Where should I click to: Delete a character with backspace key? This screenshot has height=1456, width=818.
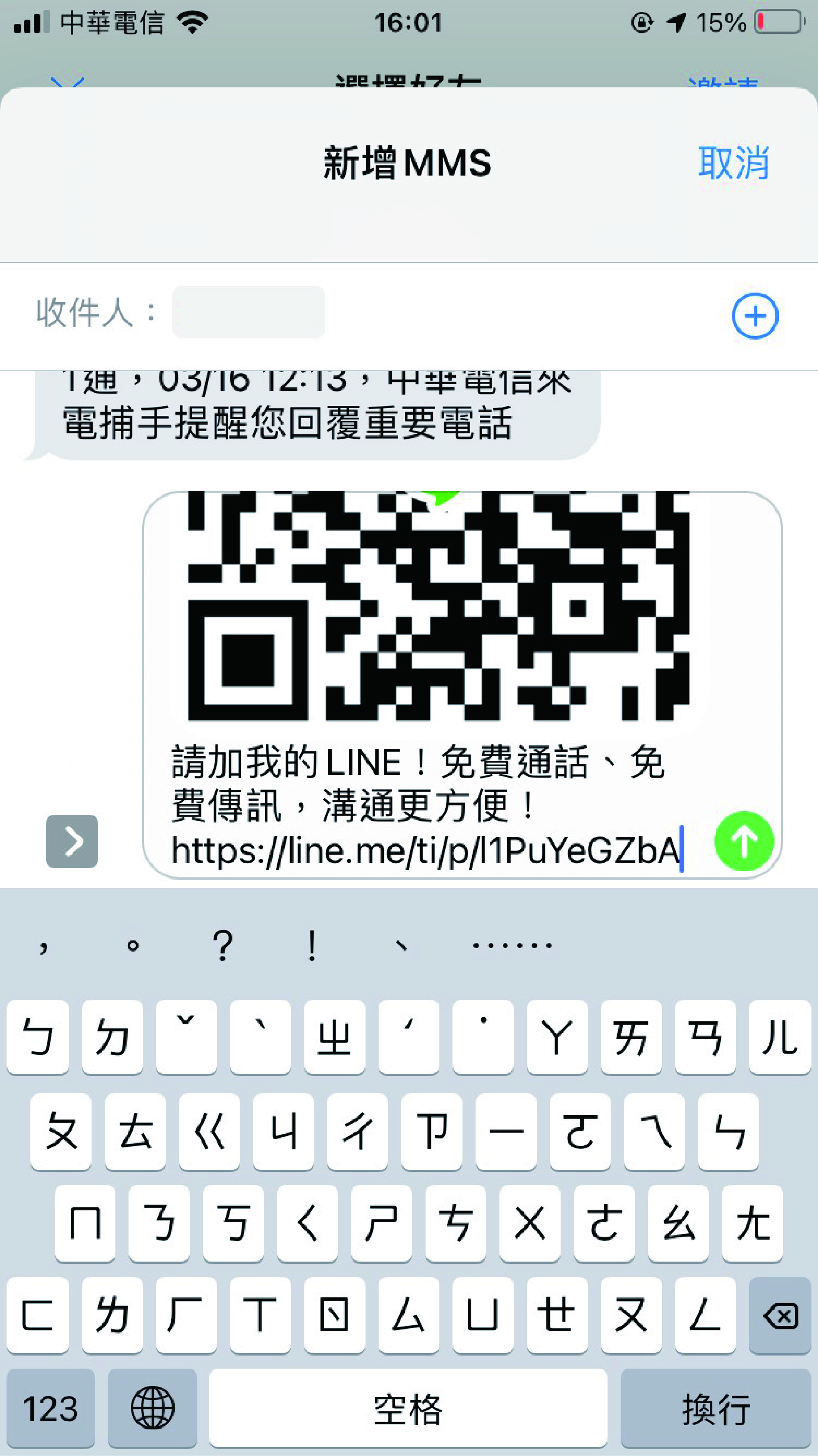[780, 1315]
